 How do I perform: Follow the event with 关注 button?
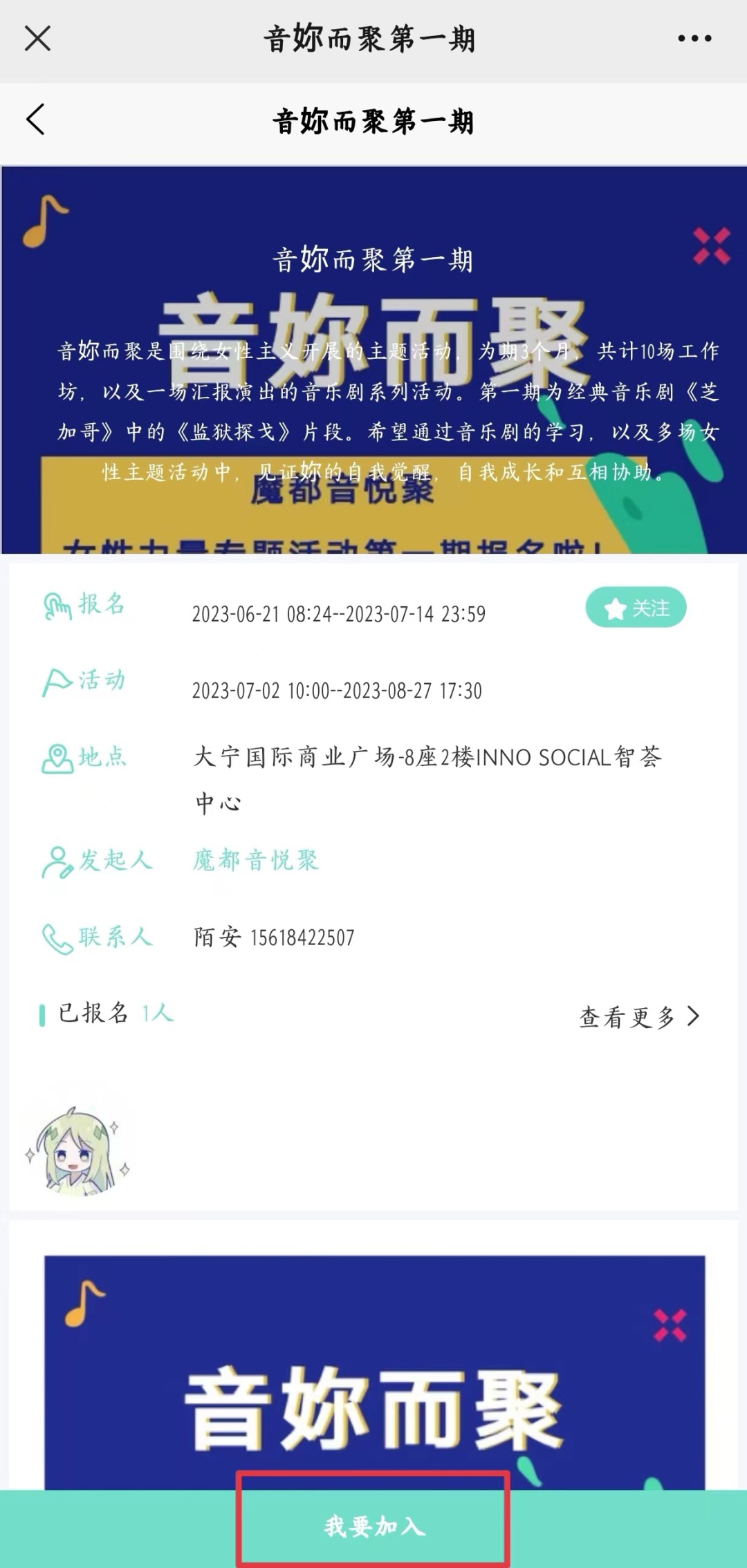point(636,608)
